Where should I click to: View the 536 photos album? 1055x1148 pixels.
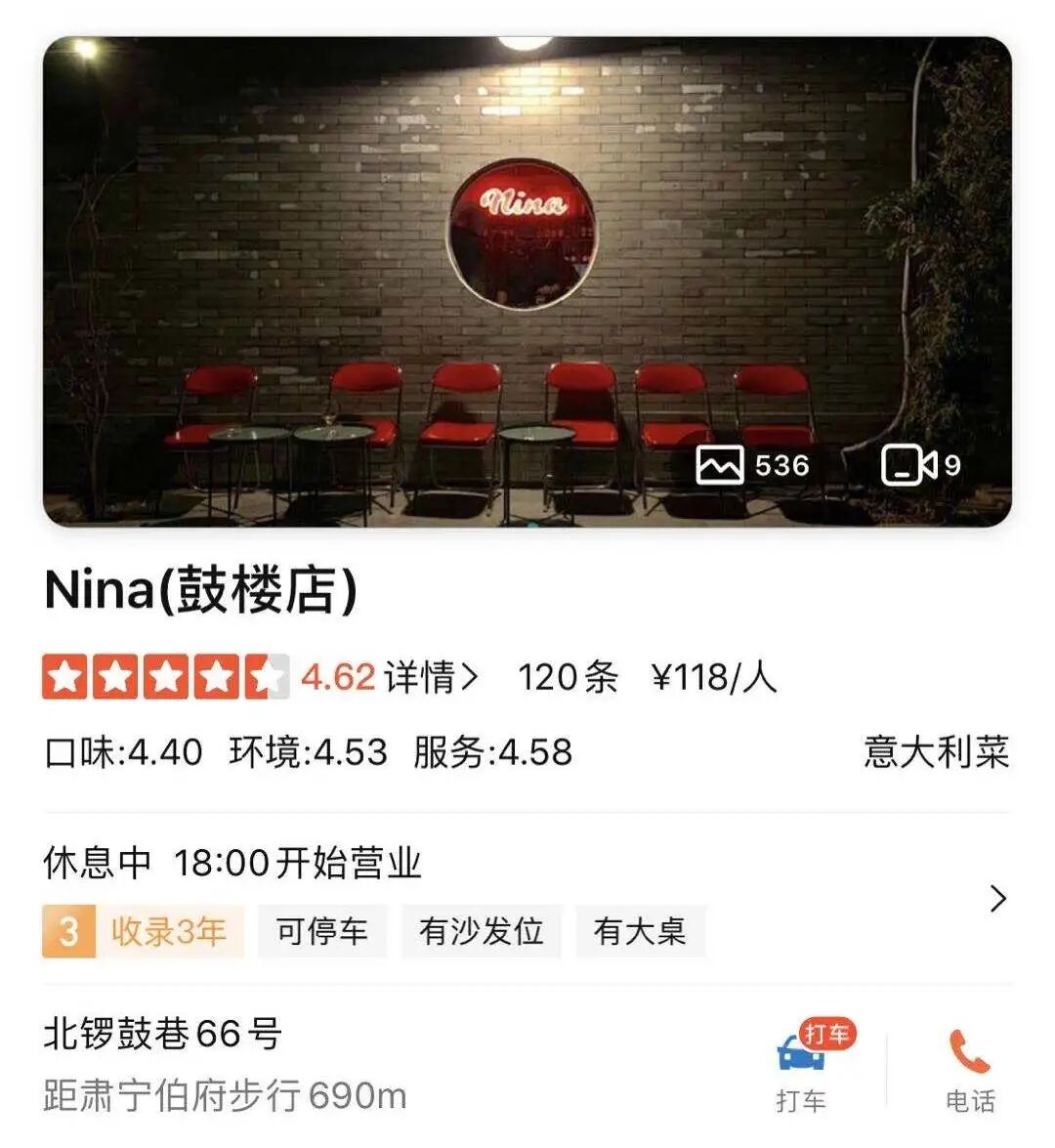753,465
